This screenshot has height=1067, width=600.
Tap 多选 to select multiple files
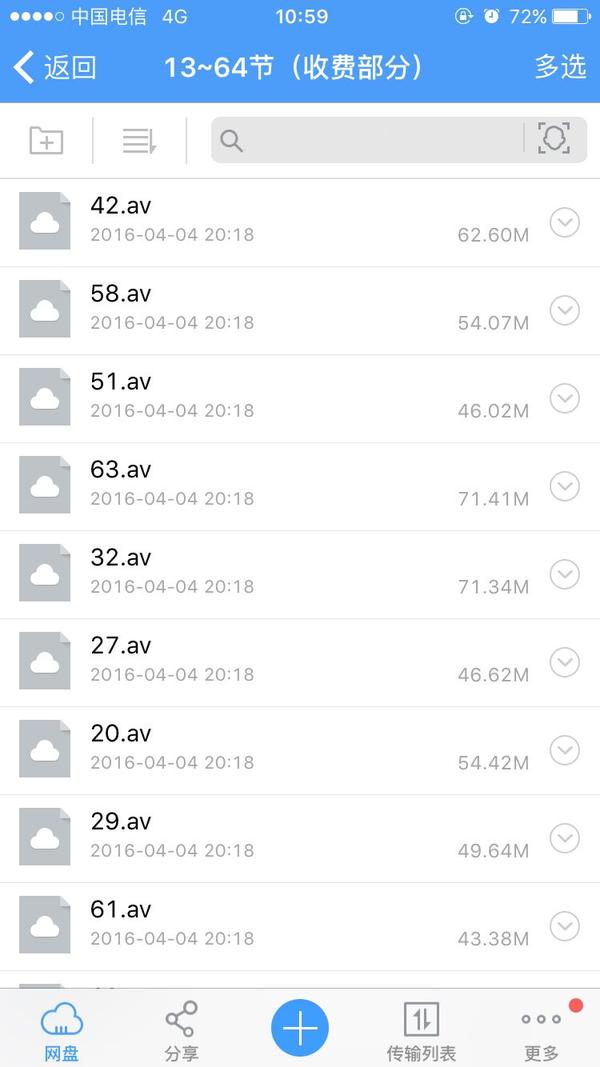tap(559, 67)
